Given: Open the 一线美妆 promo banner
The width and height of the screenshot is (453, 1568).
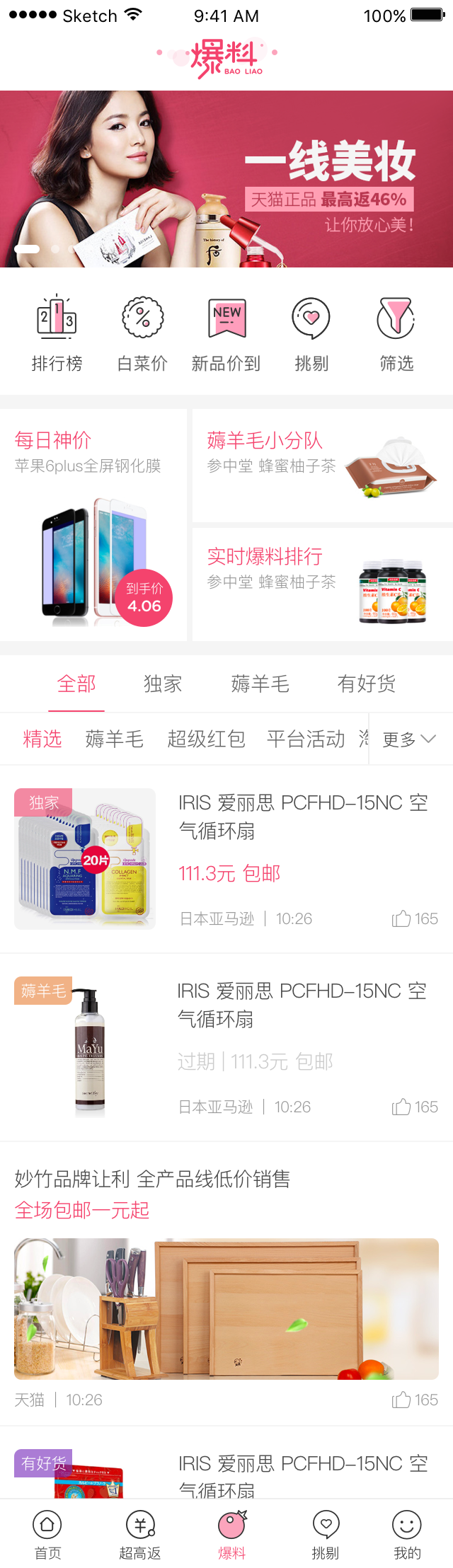Looking at the screenshot, I should (226, 178).
